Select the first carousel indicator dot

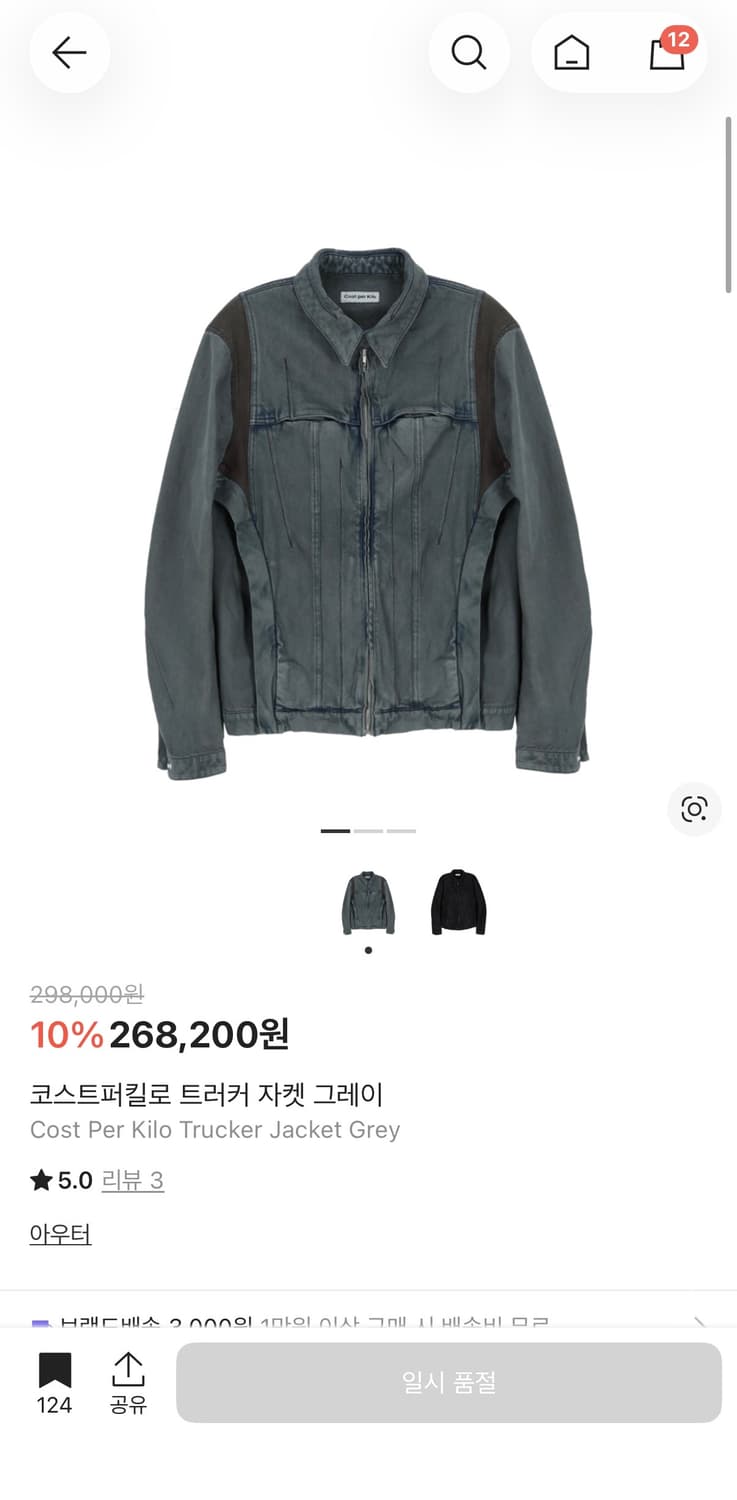334,831
